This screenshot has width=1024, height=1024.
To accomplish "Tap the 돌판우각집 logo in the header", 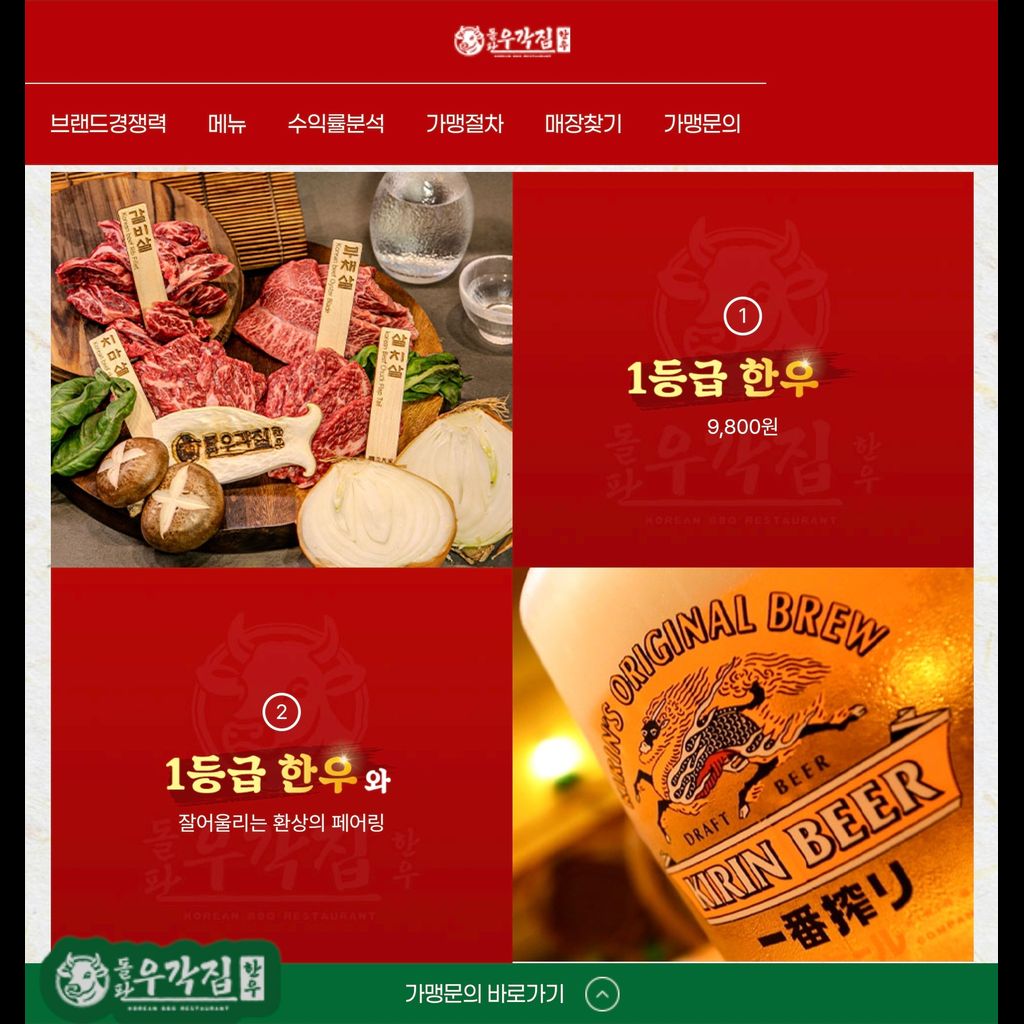I will point(512,40).
